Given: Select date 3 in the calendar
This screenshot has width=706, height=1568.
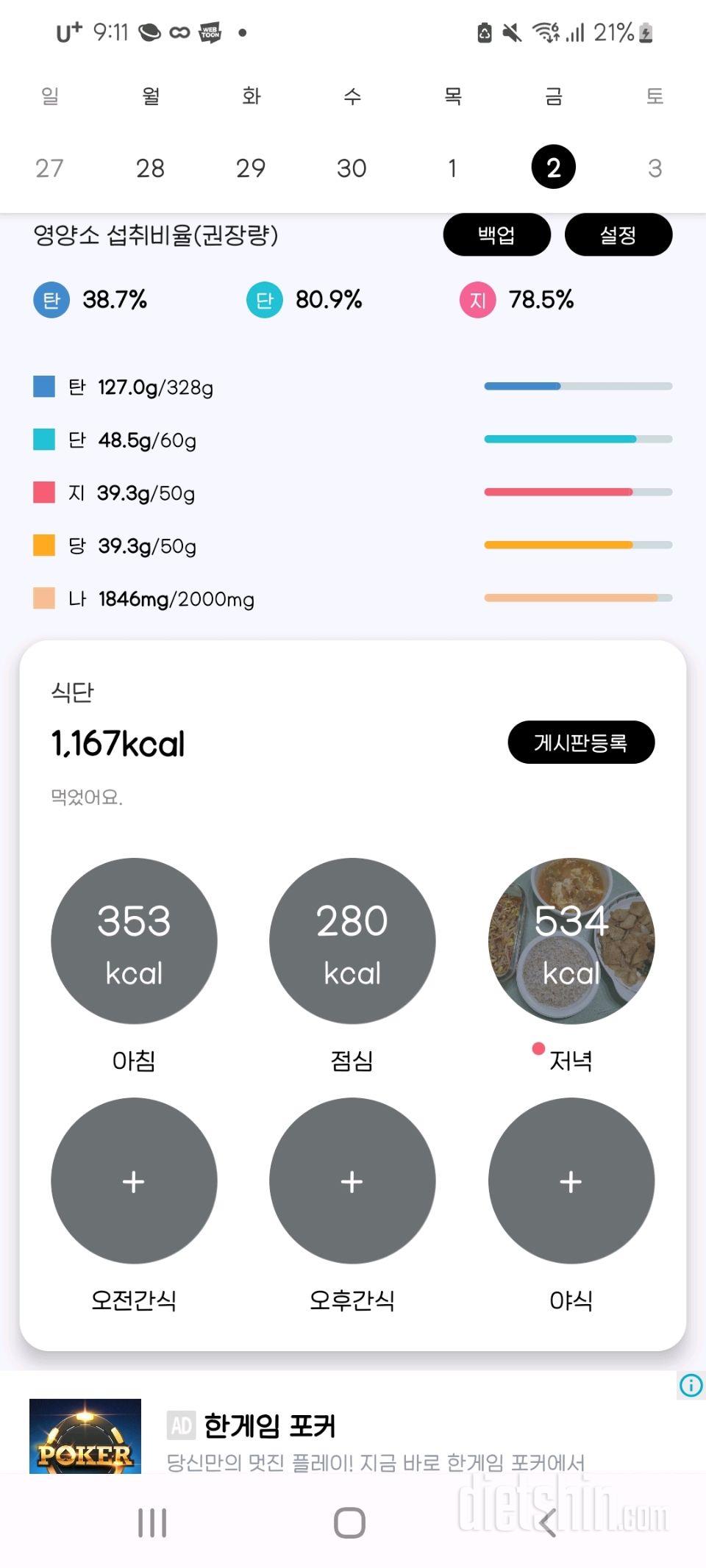Looking at the screenshot, I should coord(655,168).
